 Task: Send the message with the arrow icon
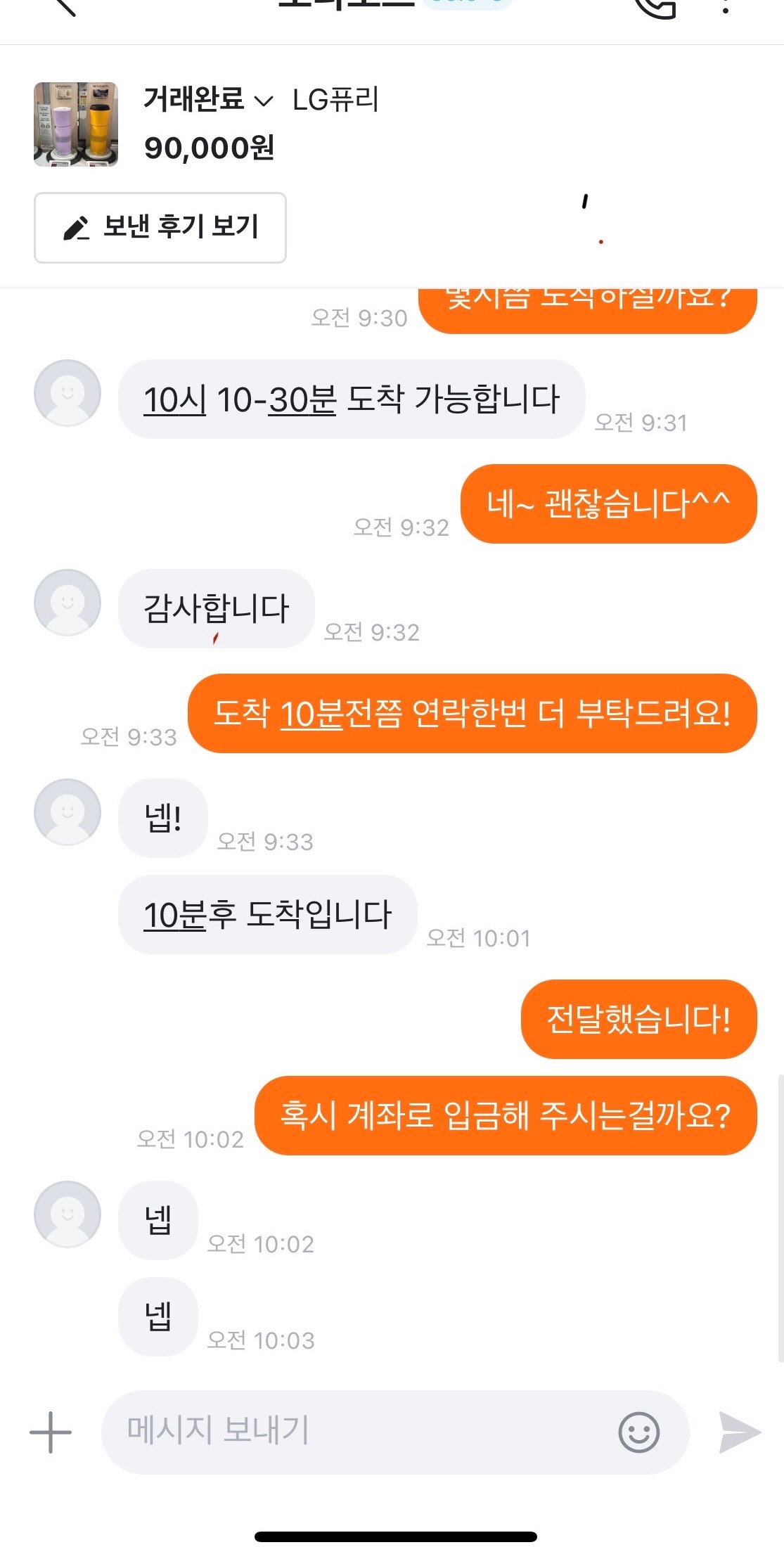click(x=740, y=1432)
